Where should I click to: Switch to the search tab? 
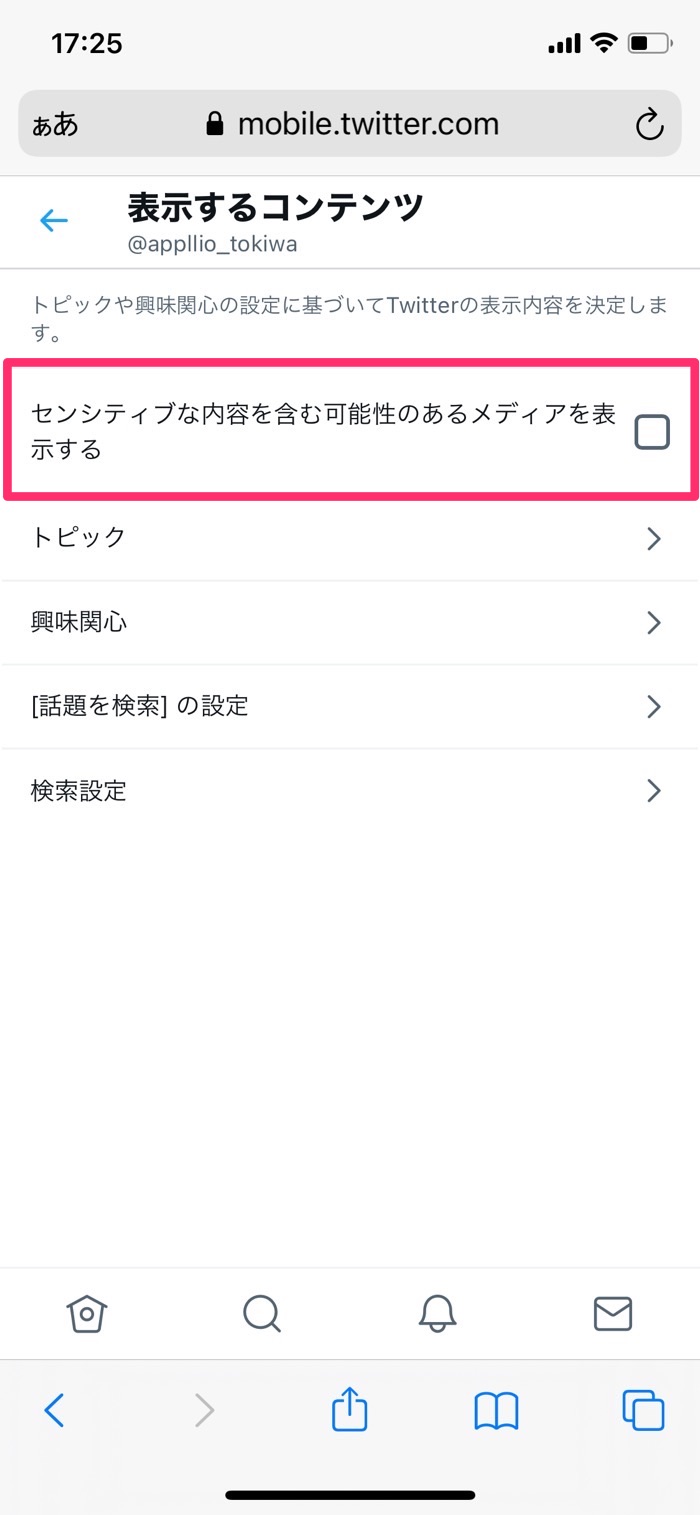click(262, 1313)
